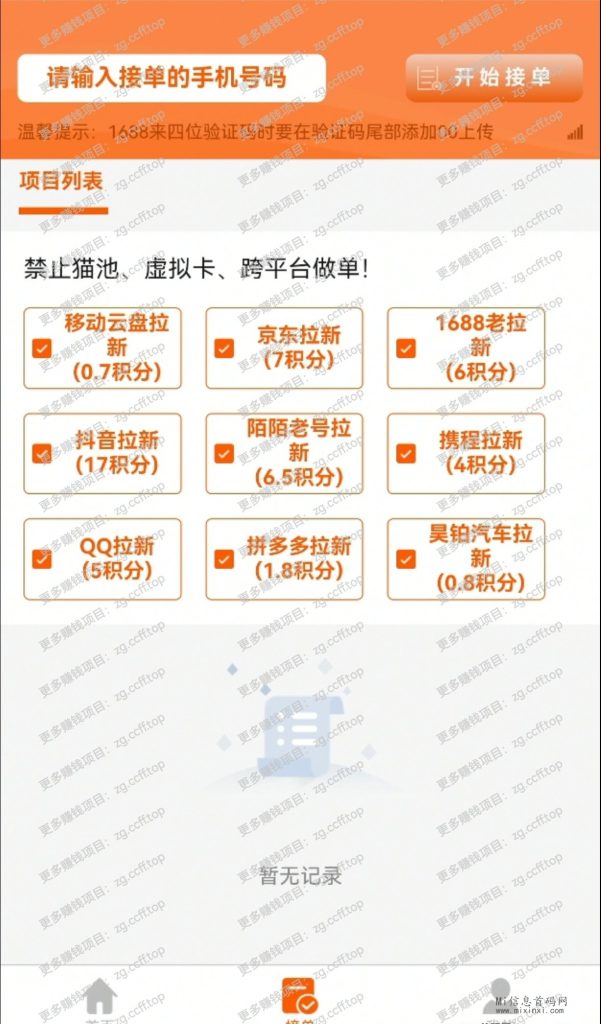
Task: Deselect 1688老拉新 (6积分)
Action: click(406, 348)
